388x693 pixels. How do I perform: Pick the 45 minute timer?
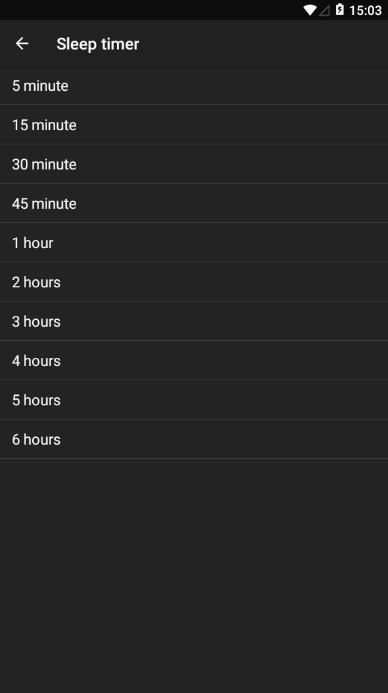pyautogui.click(x=194, y=204)
